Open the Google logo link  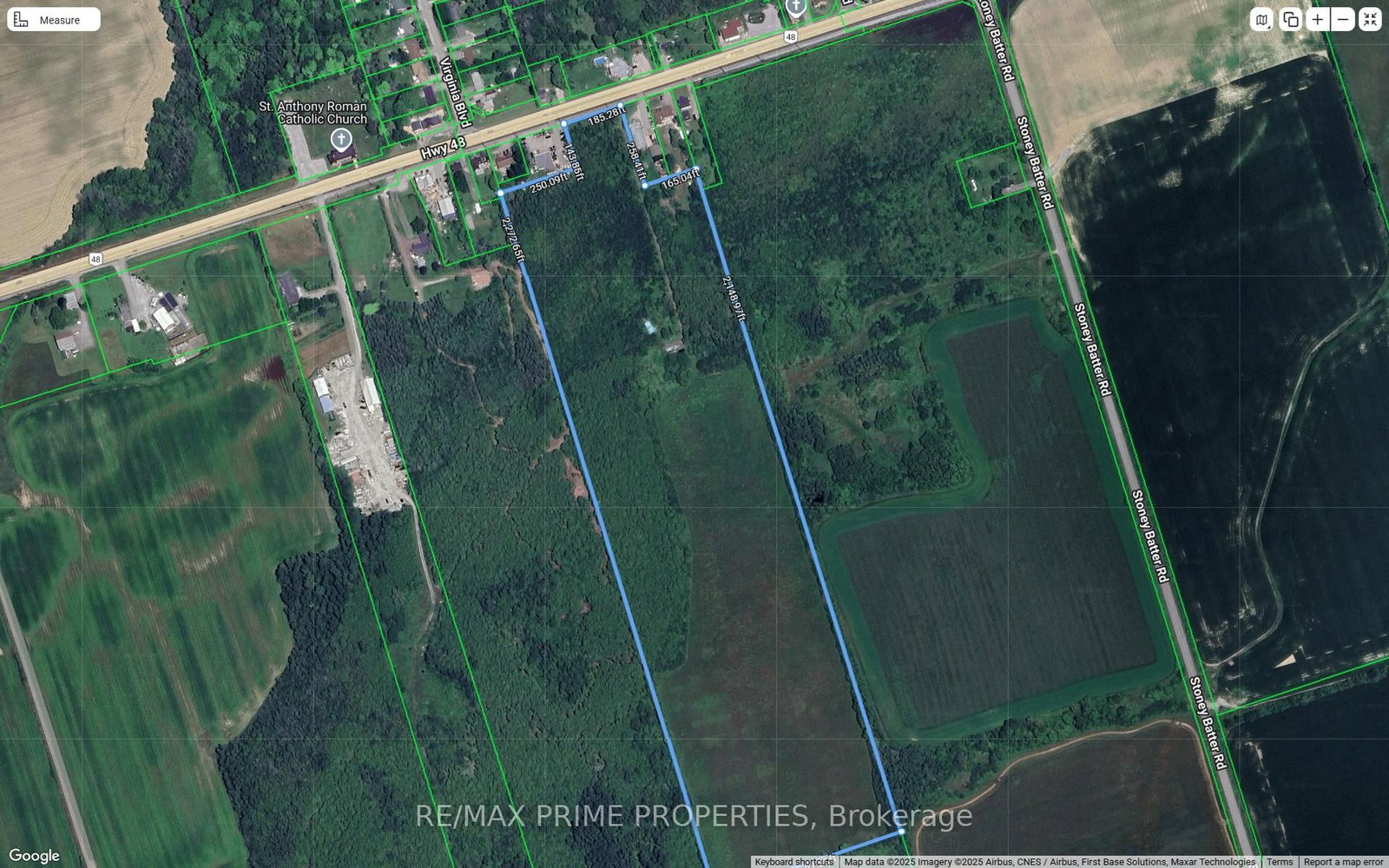pos(35,856)
